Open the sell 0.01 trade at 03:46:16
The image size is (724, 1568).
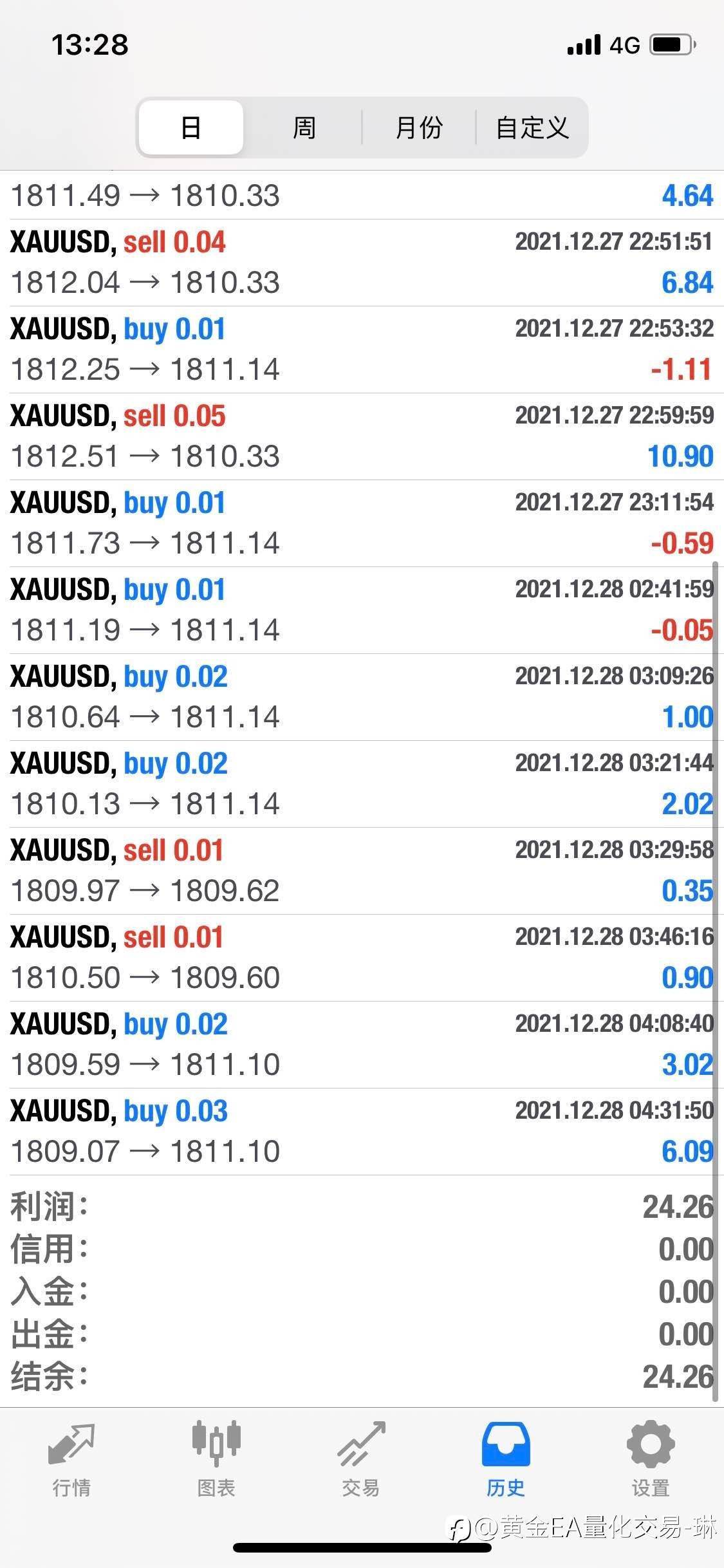(362, 958)
